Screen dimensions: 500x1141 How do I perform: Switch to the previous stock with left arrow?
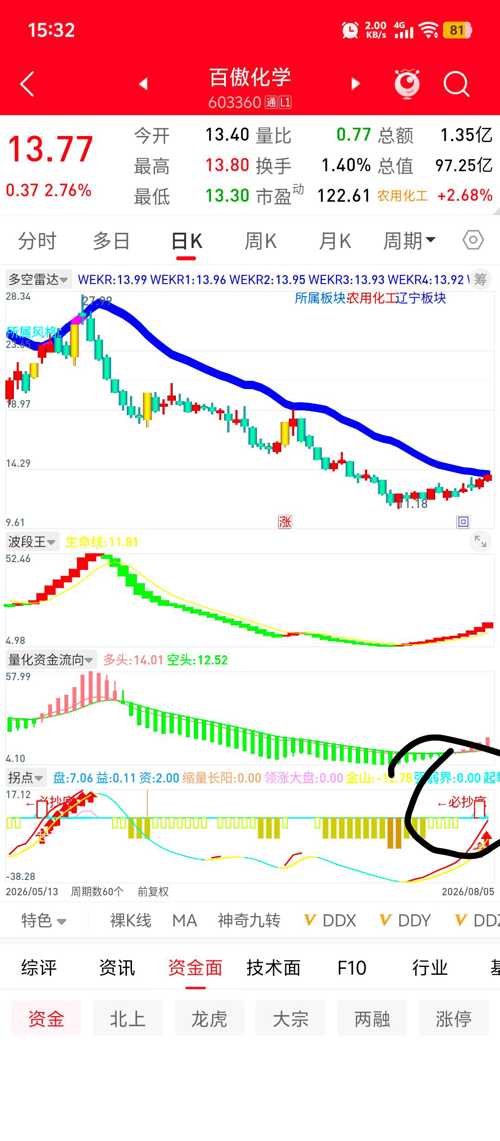point(143,84)
